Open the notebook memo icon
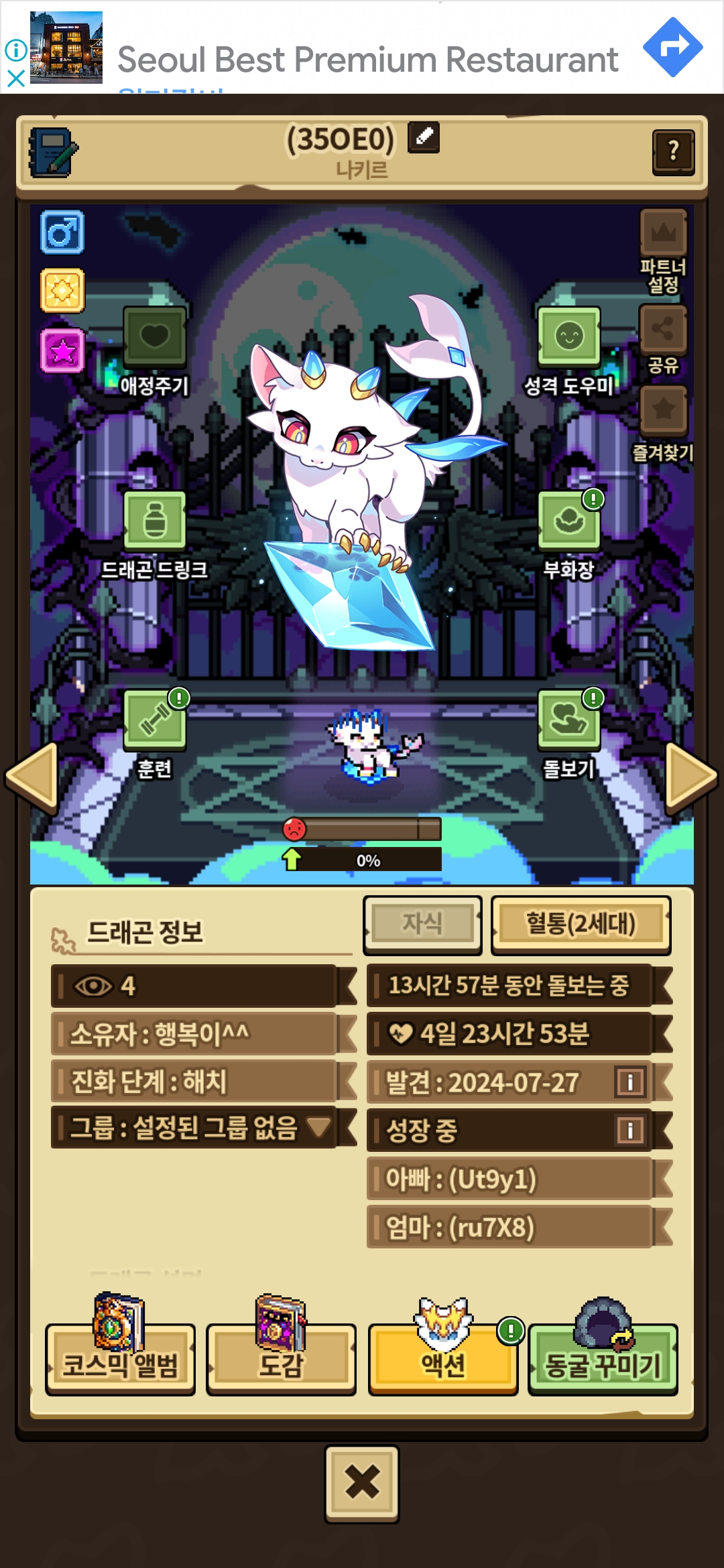 53,152
